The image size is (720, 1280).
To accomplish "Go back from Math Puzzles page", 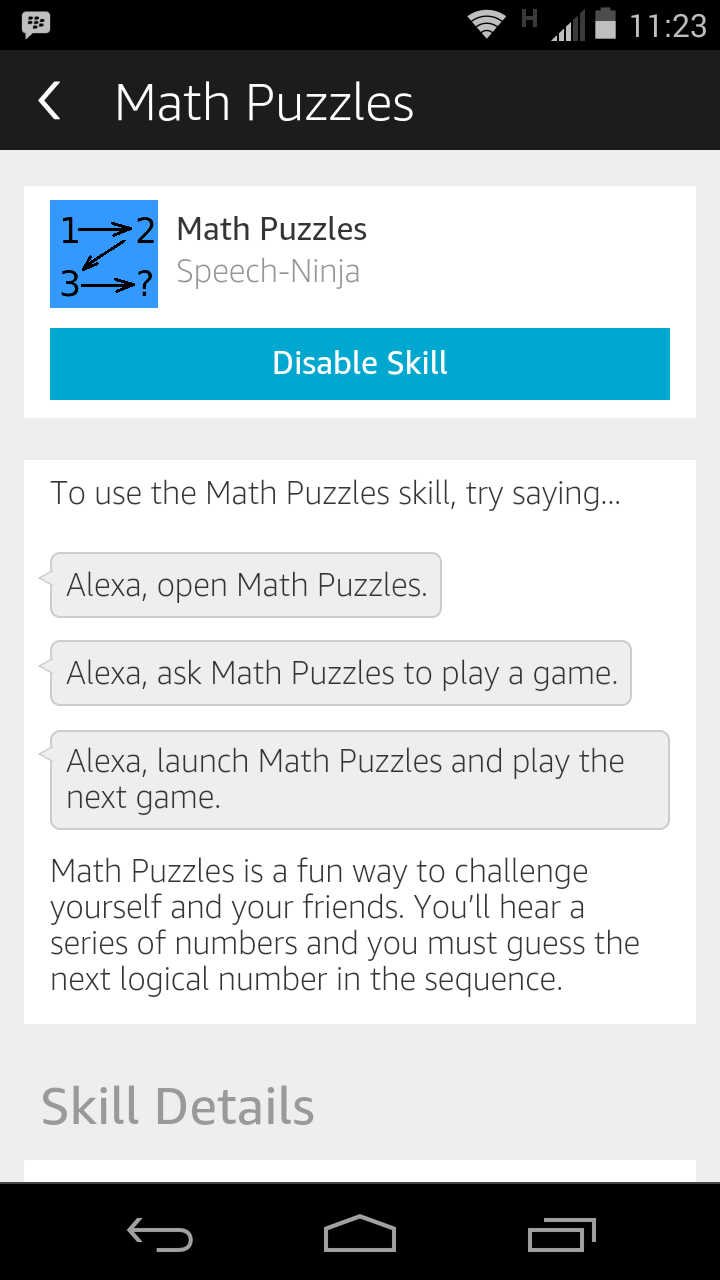I will 49,101.
